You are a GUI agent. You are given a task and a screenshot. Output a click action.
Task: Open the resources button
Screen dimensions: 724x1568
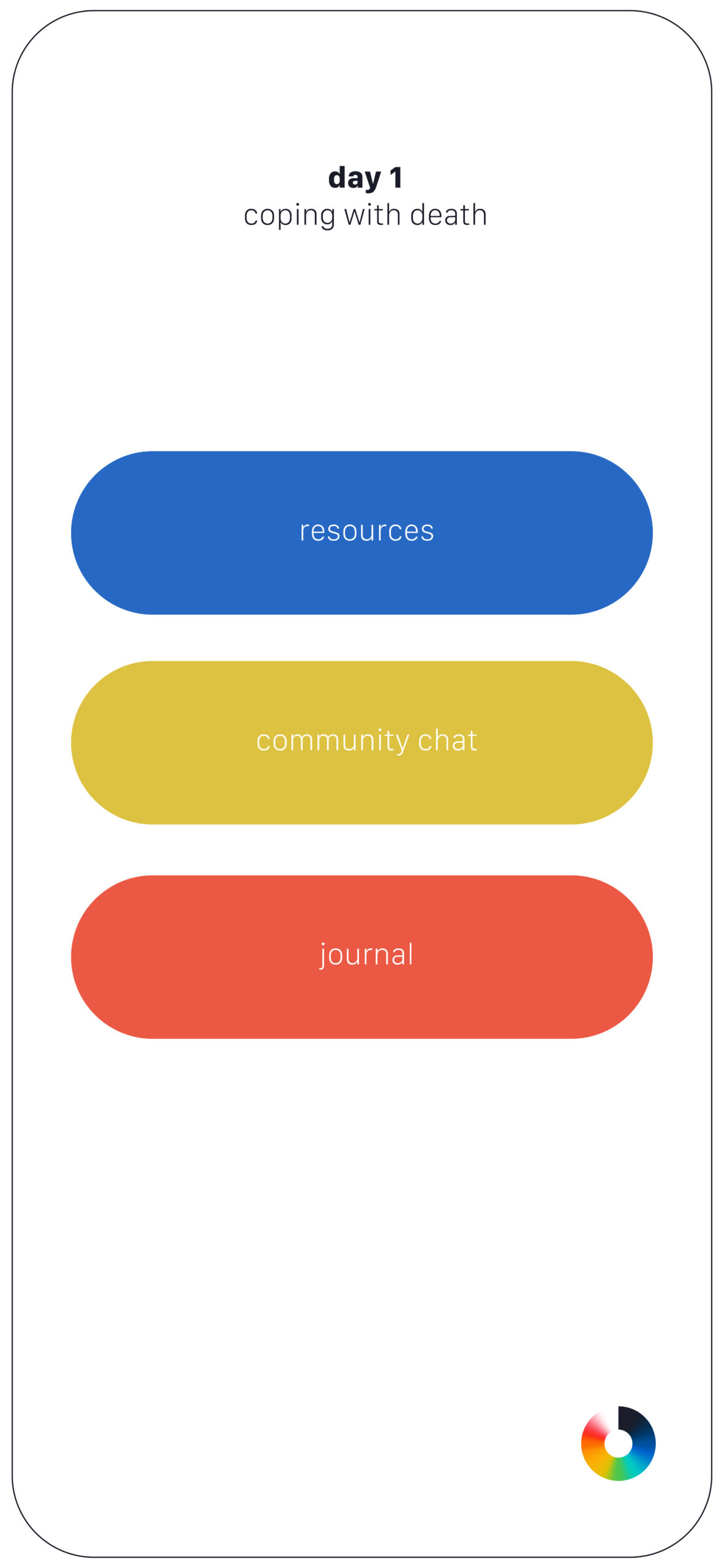361,532
